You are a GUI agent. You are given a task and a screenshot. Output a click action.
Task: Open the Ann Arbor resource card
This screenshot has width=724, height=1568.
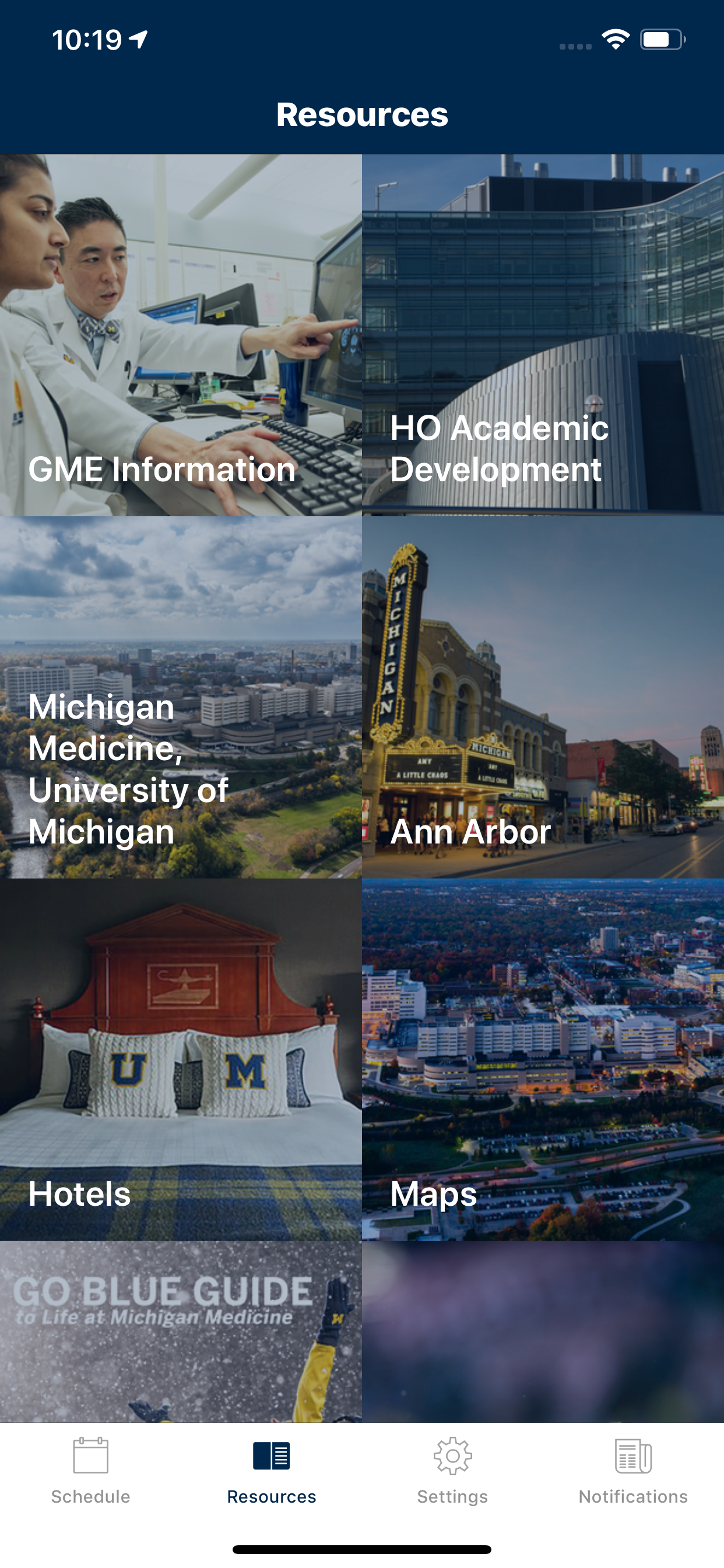[543, 697]
